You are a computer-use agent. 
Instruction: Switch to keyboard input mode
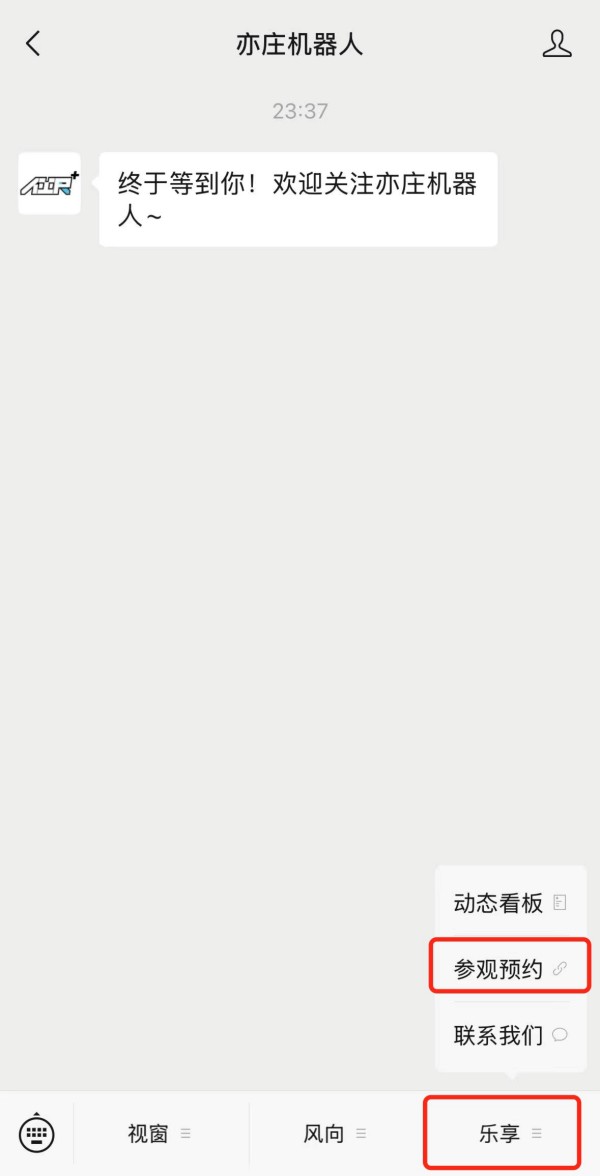pos(37,1133)
